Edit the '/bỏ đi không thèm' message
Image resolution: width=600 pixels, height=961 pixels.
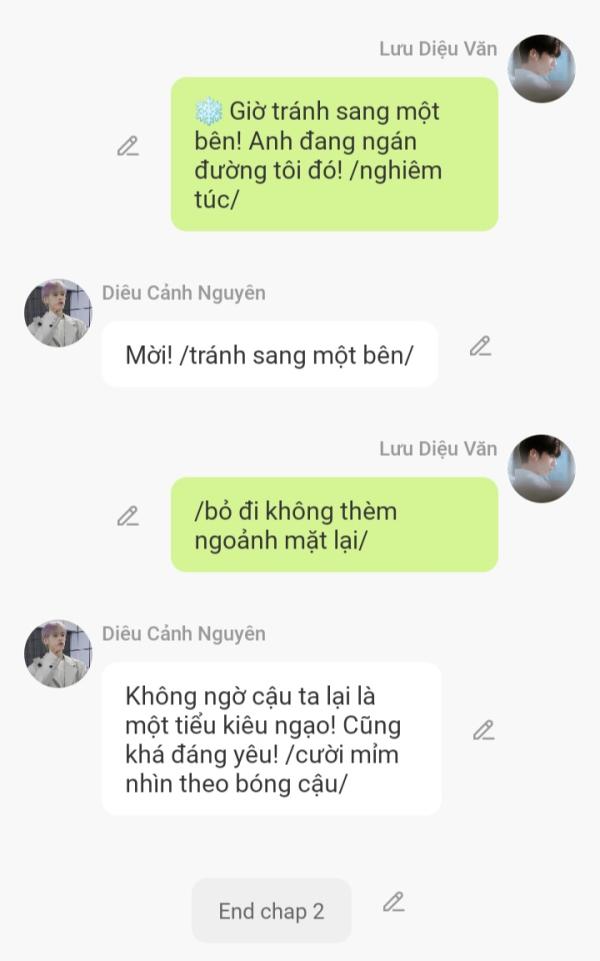coord(127,516)
